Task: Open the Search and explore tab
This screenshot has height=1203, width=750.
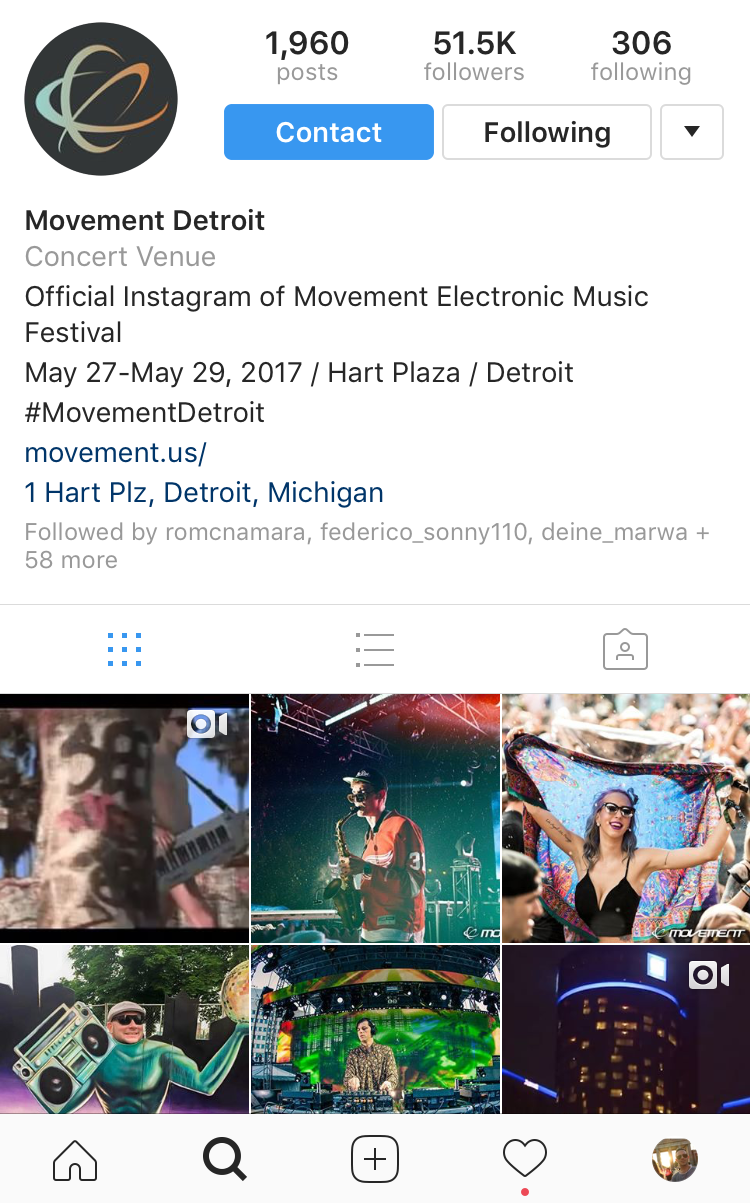Action: pos(224,1160)
